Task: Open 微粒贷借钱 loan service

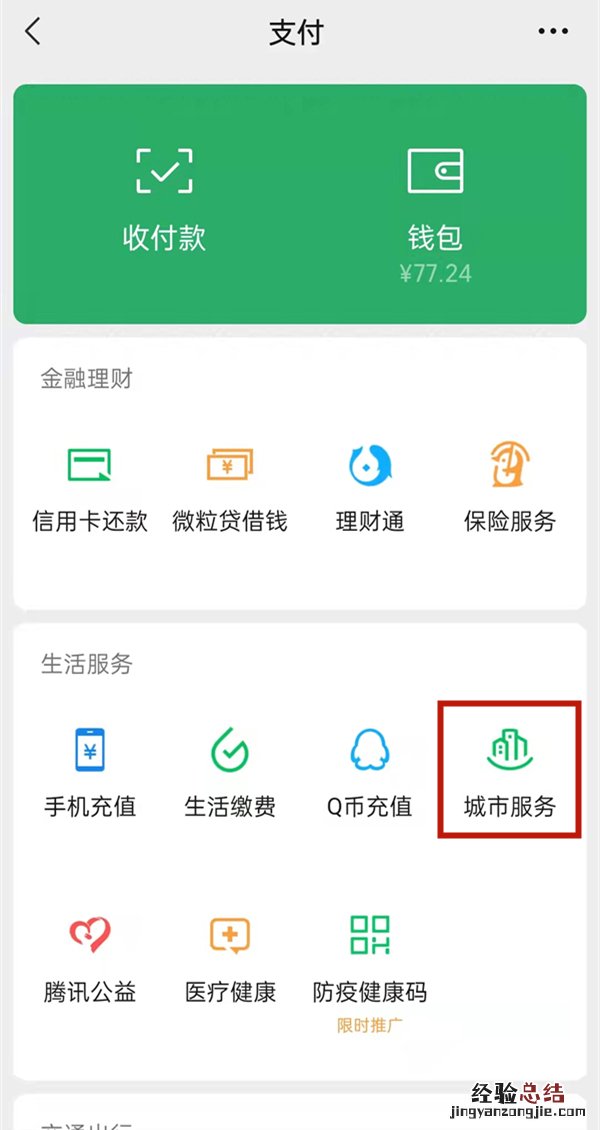Action: click(x=229, y=488)
